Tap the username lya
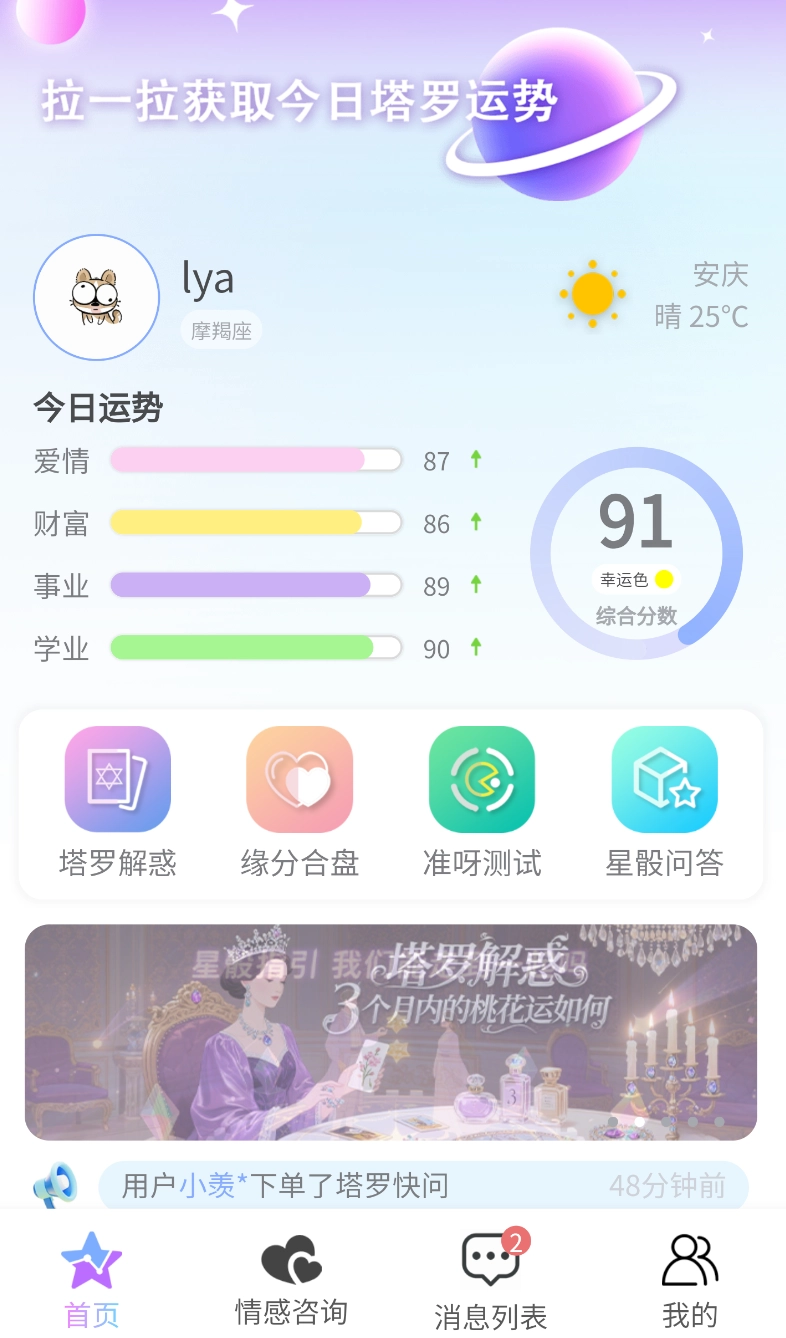This screenshot has height=1338, width=786. (x=207, y=279)
